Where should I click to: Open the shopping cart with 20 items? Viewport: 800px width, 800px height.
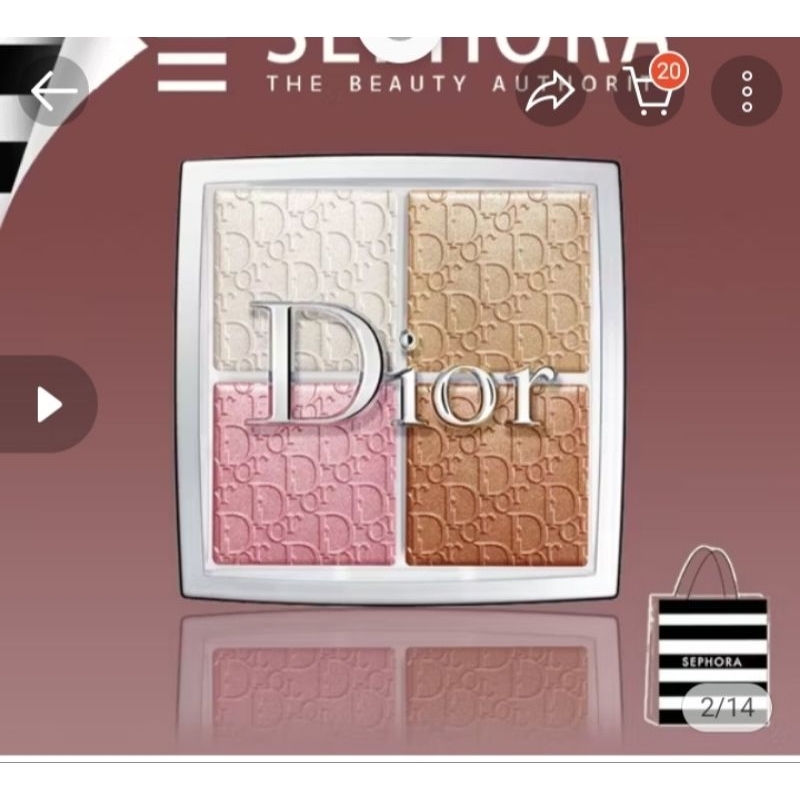[x=647, y=91]
